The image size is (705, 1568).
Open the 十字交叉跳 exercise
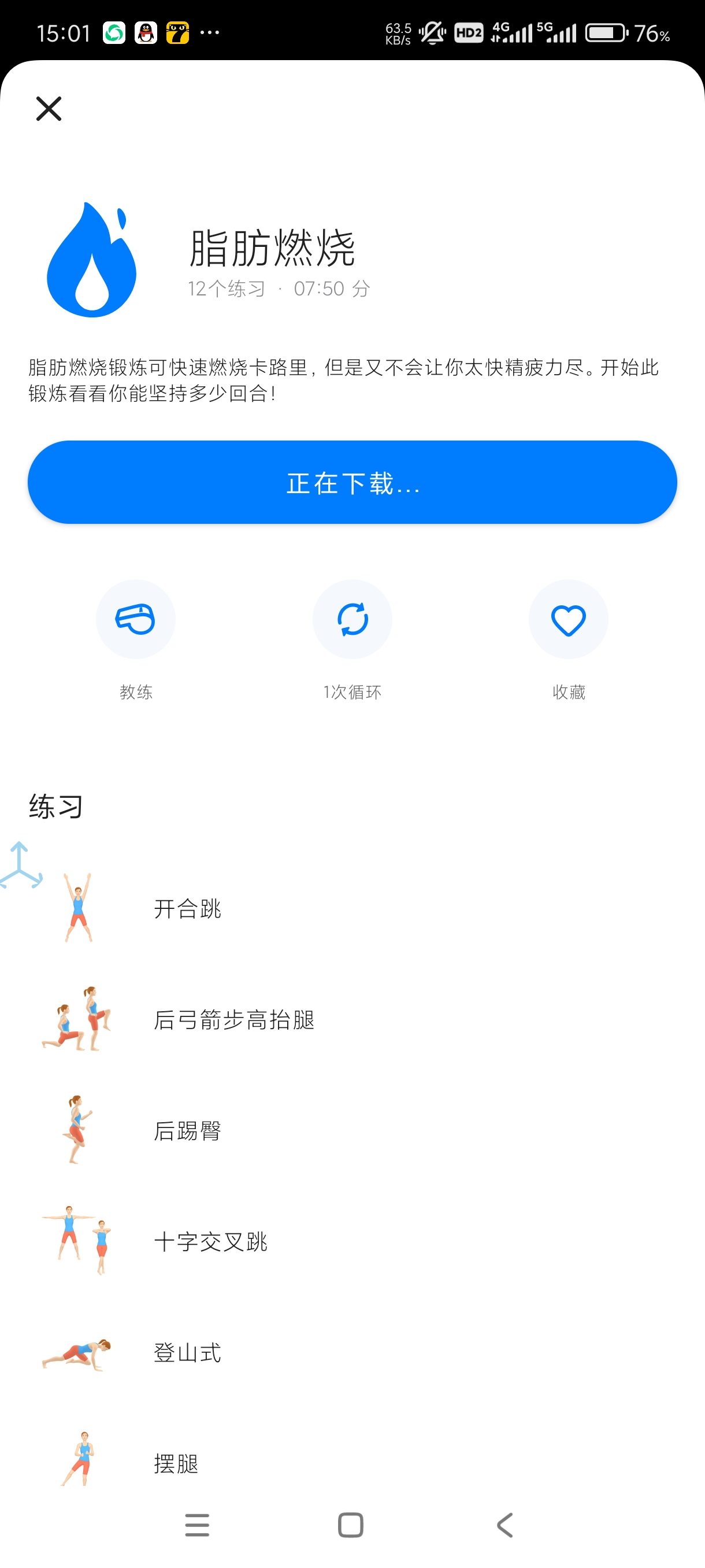(210, 1242)
